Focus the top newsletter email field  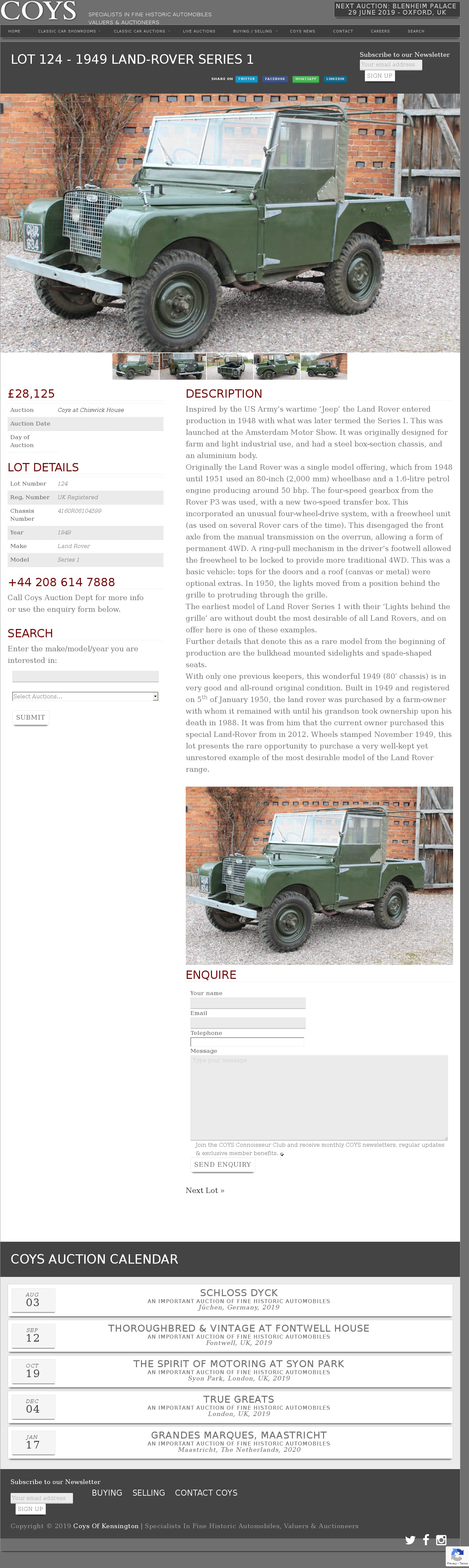coord(390,64)
